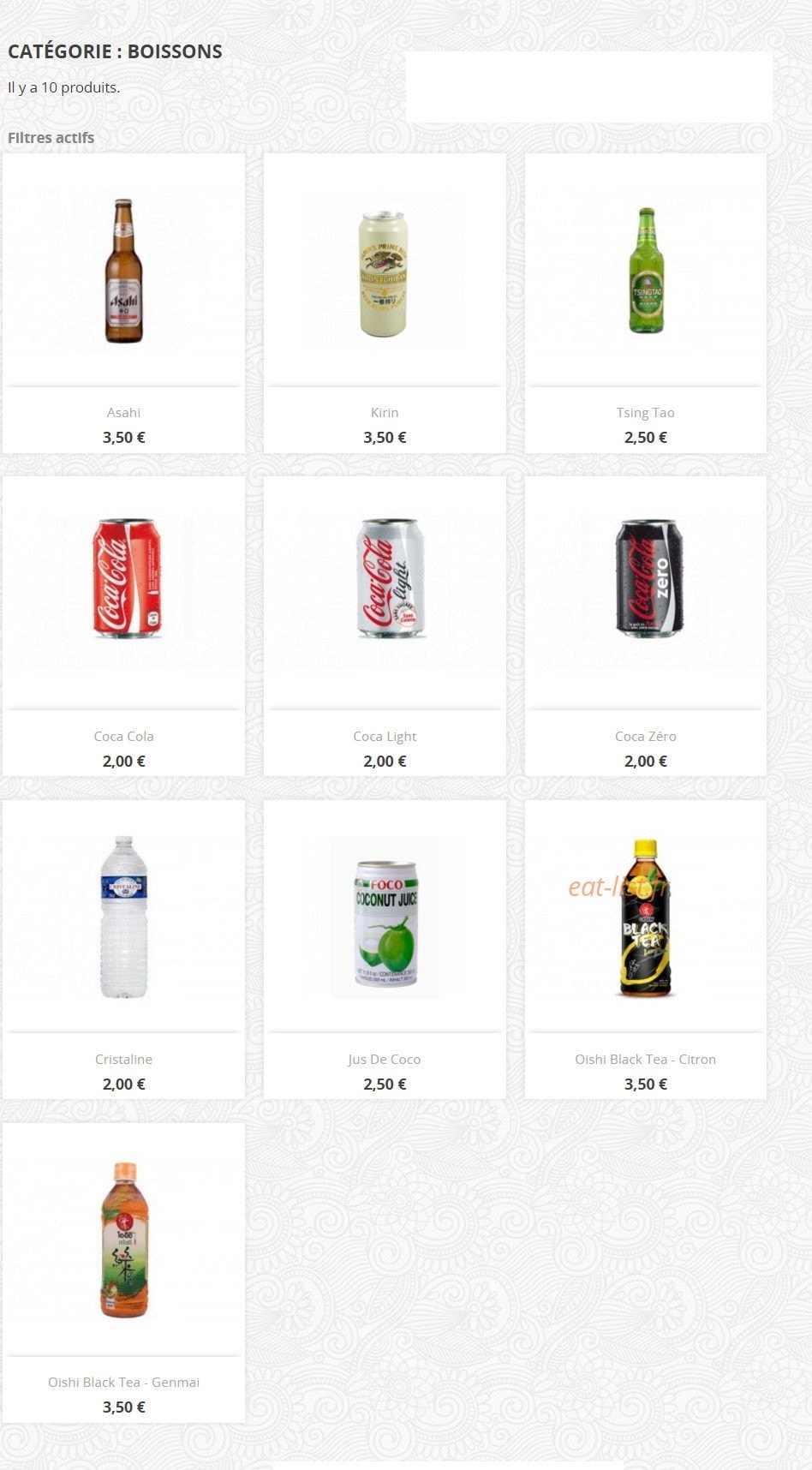Open the Cristaline water product
Screen dimensions: 812x1470
point(123,1059)
